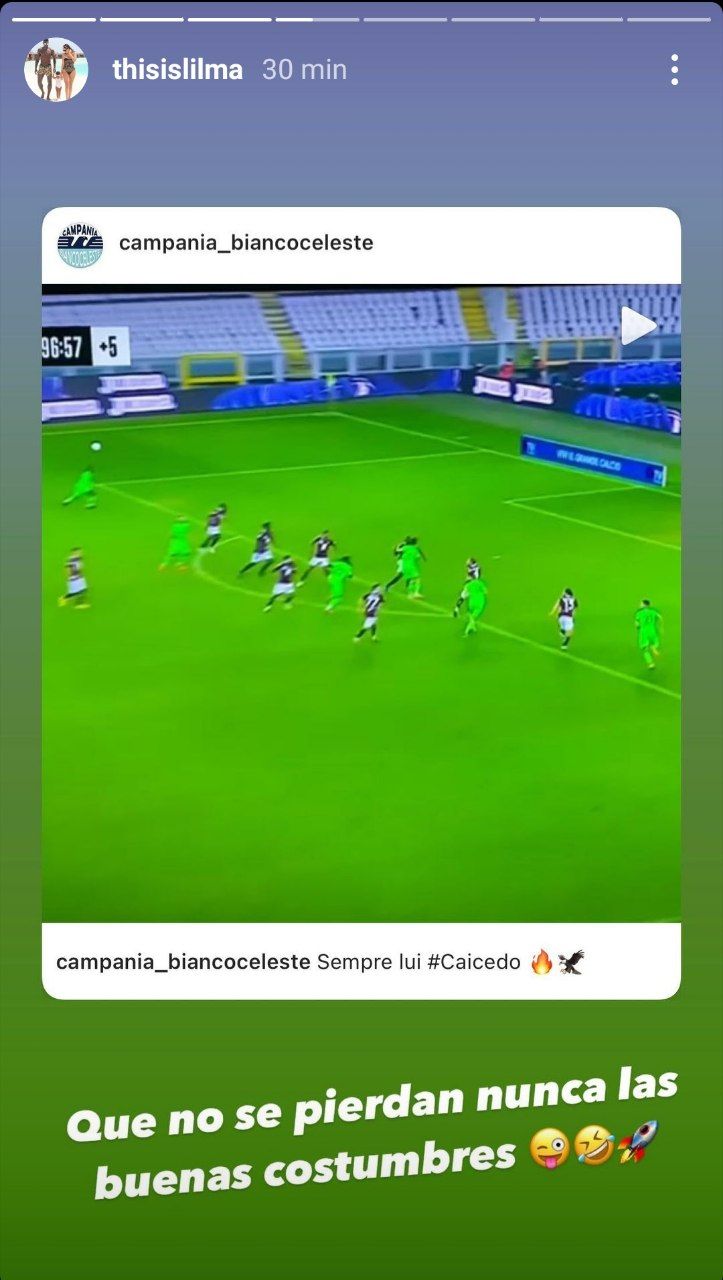Open thisislilma's profile picture
Viewport: 723px width, 1280px height.
click(56, 70)
